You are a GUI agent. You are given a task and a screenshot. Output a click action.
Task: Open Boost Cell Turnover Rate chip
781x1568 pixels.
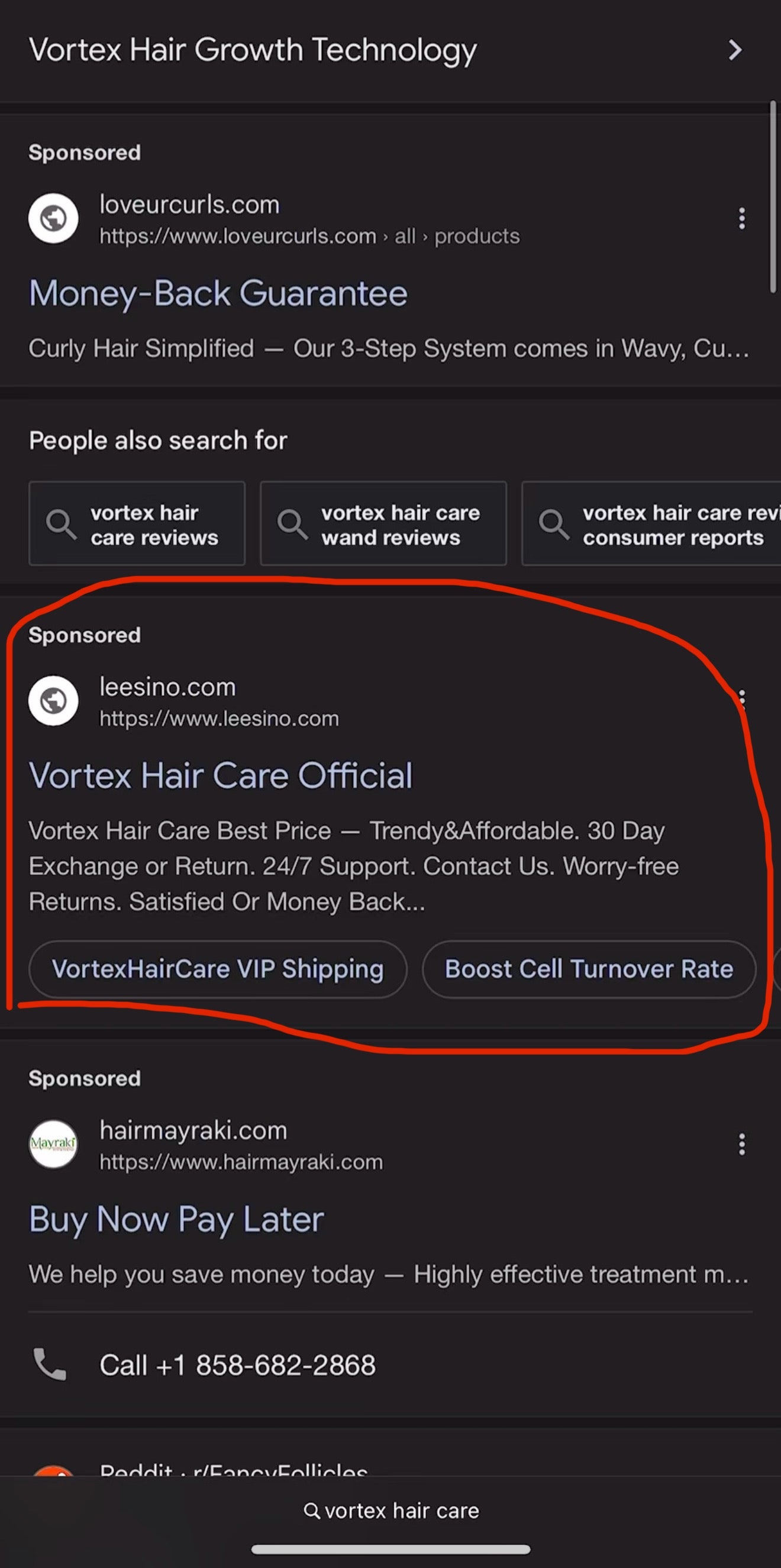589,969
